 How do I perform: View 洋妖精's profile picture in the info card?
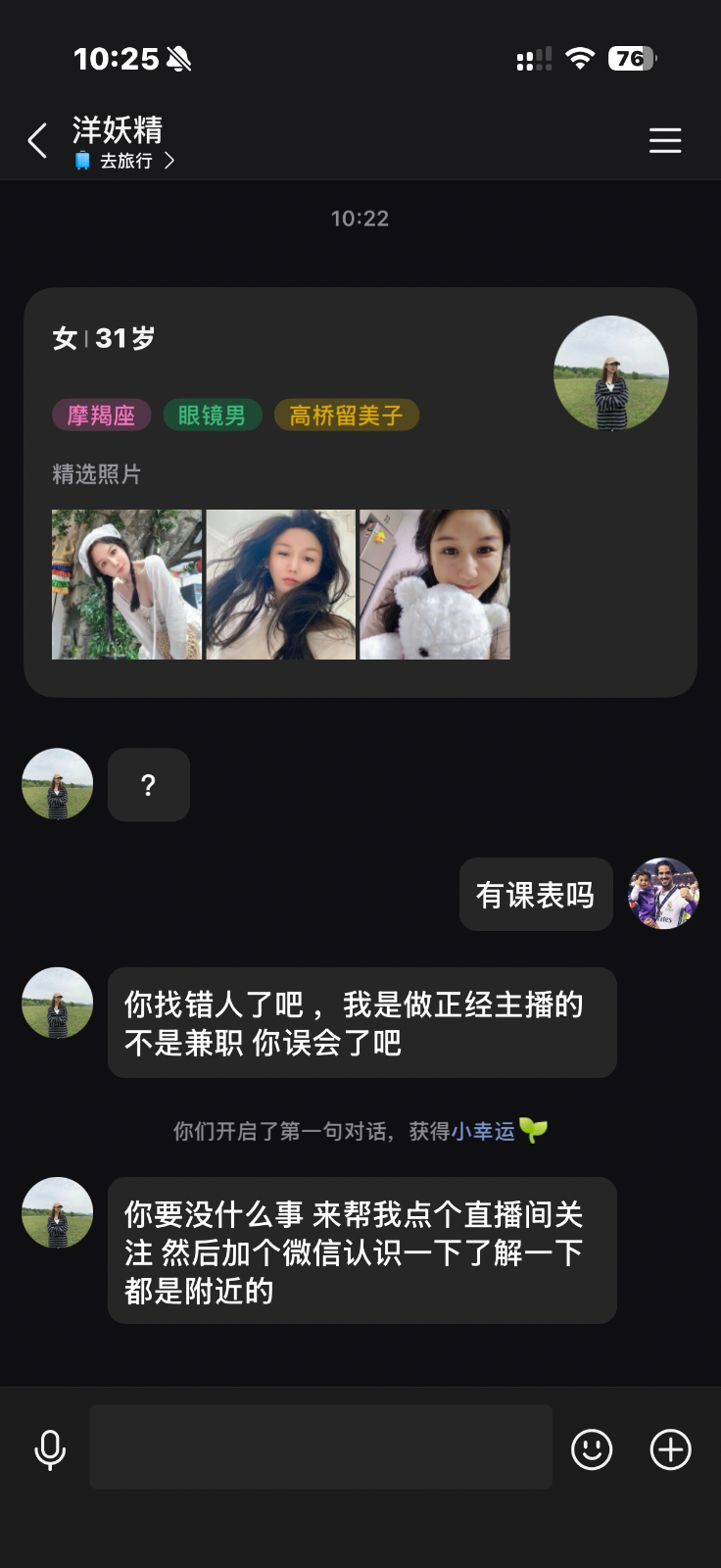click(611, 373)
